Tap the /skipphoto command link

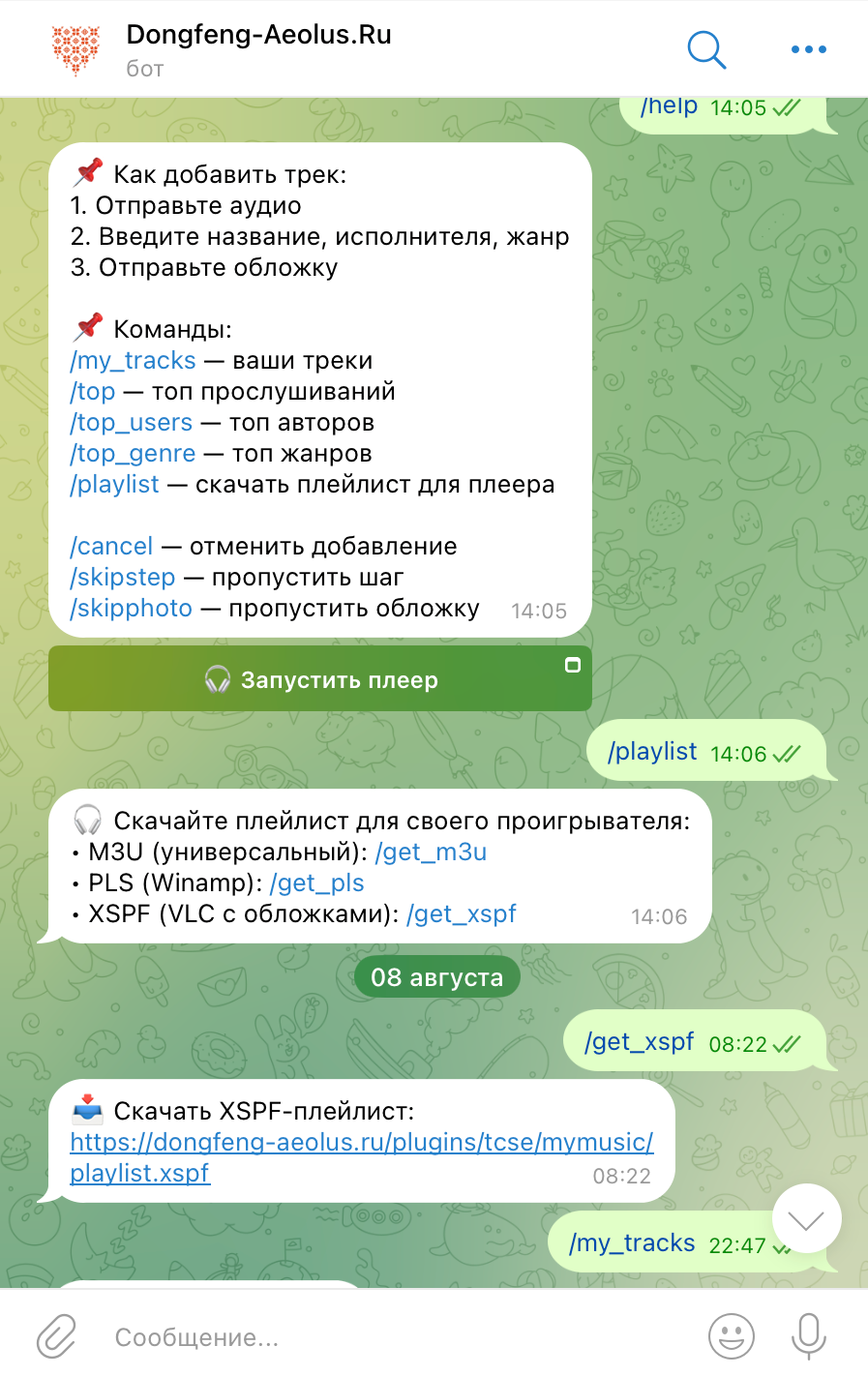[132, 609]
